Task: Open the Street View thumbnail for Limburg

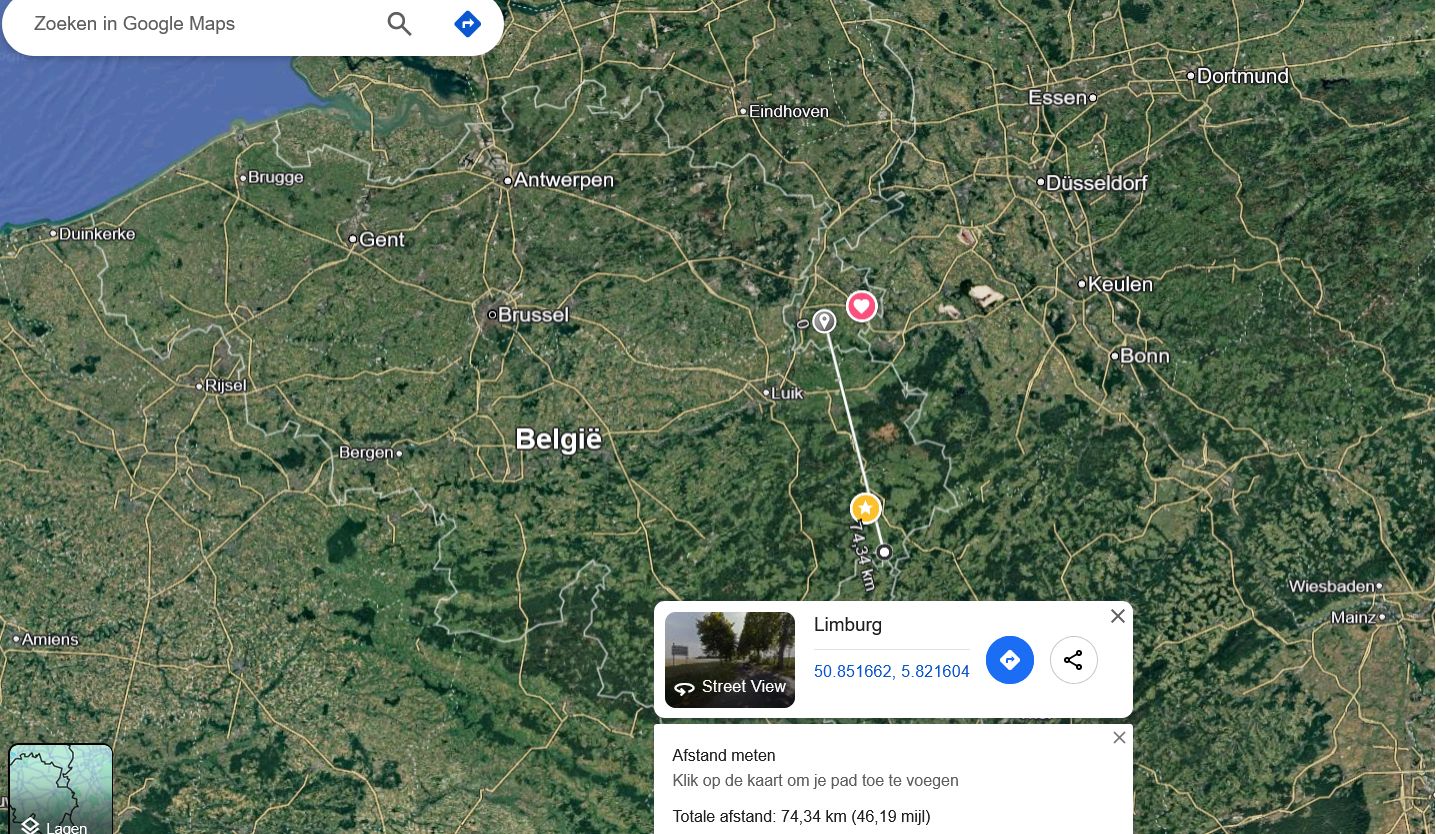Action: click(730, 659)
